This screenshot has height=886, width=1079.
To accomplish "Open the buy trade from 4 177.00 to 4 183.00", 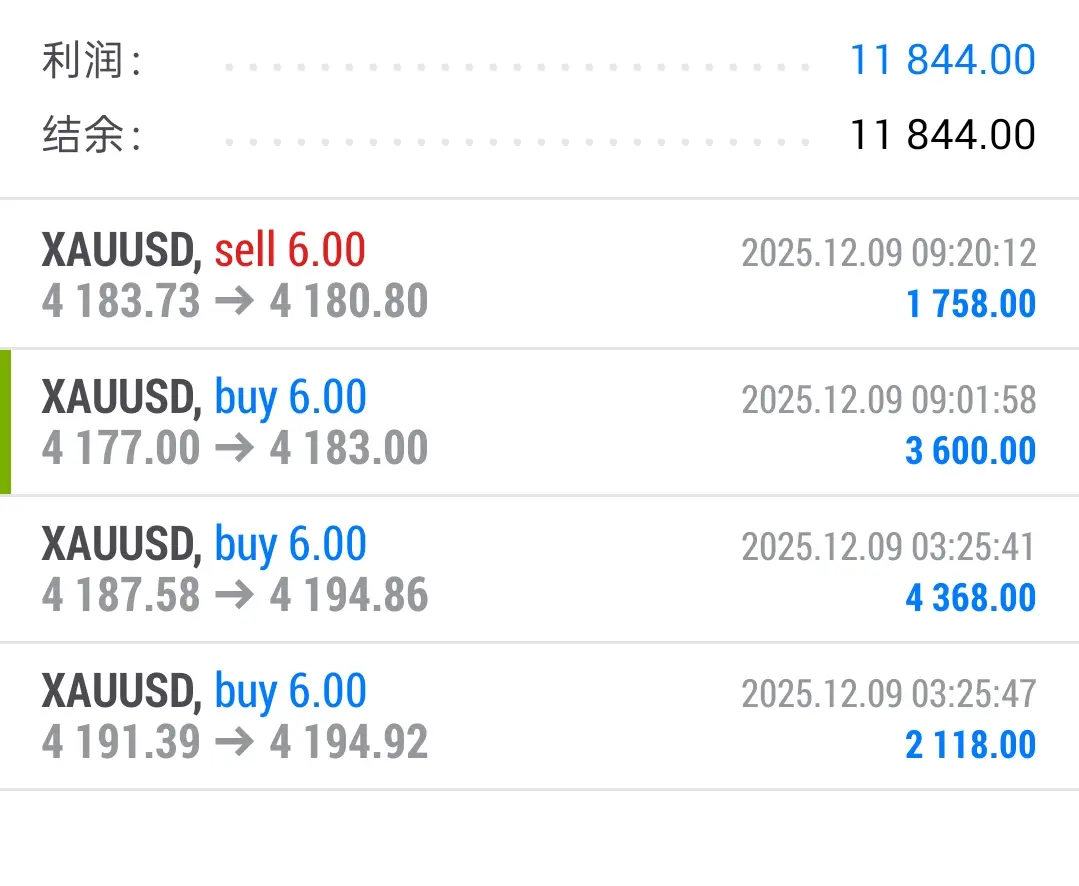I will pyautogui.click(x=539, y=422).
